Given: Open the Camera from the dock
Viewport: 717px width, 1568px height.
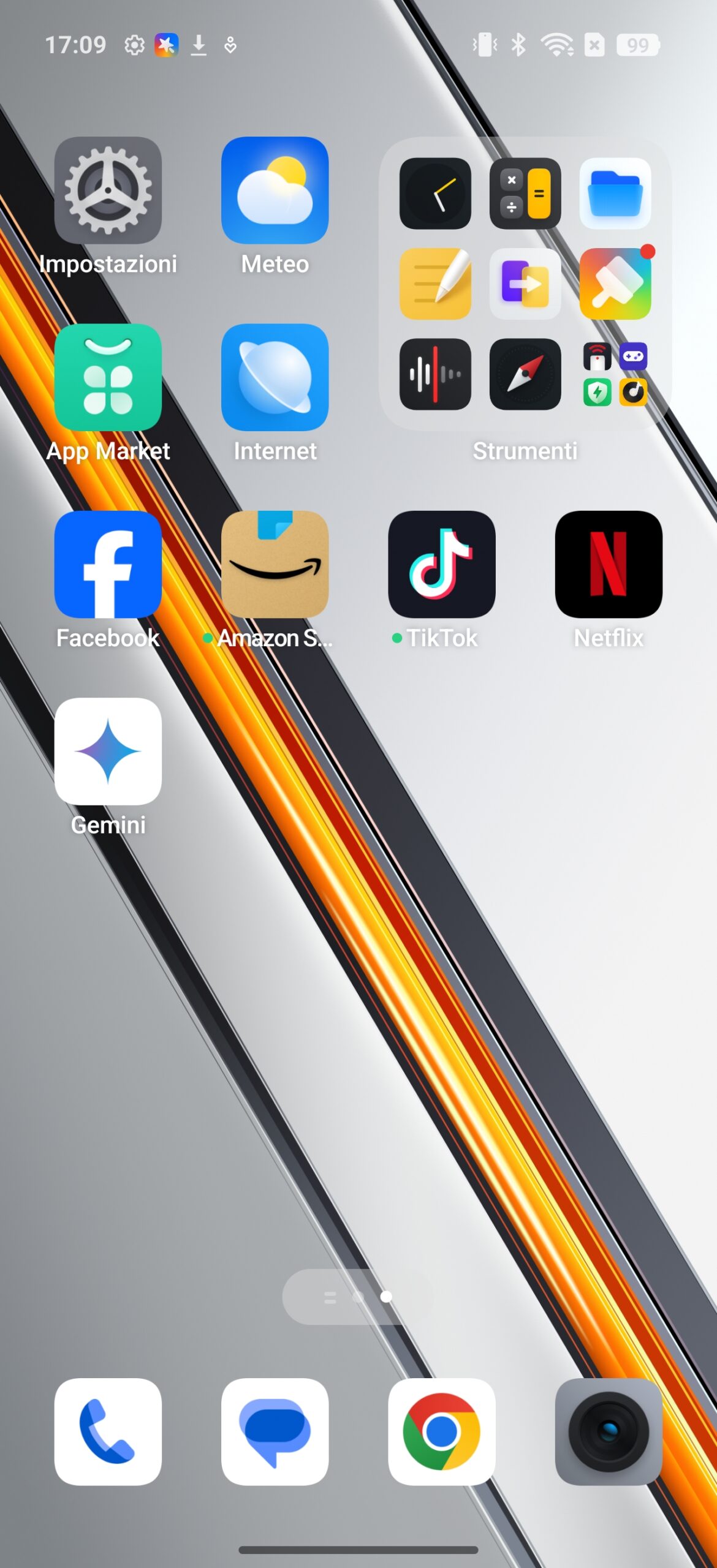Looking at the screenshot, I should pyautogui.click(x=609, y=1431).
